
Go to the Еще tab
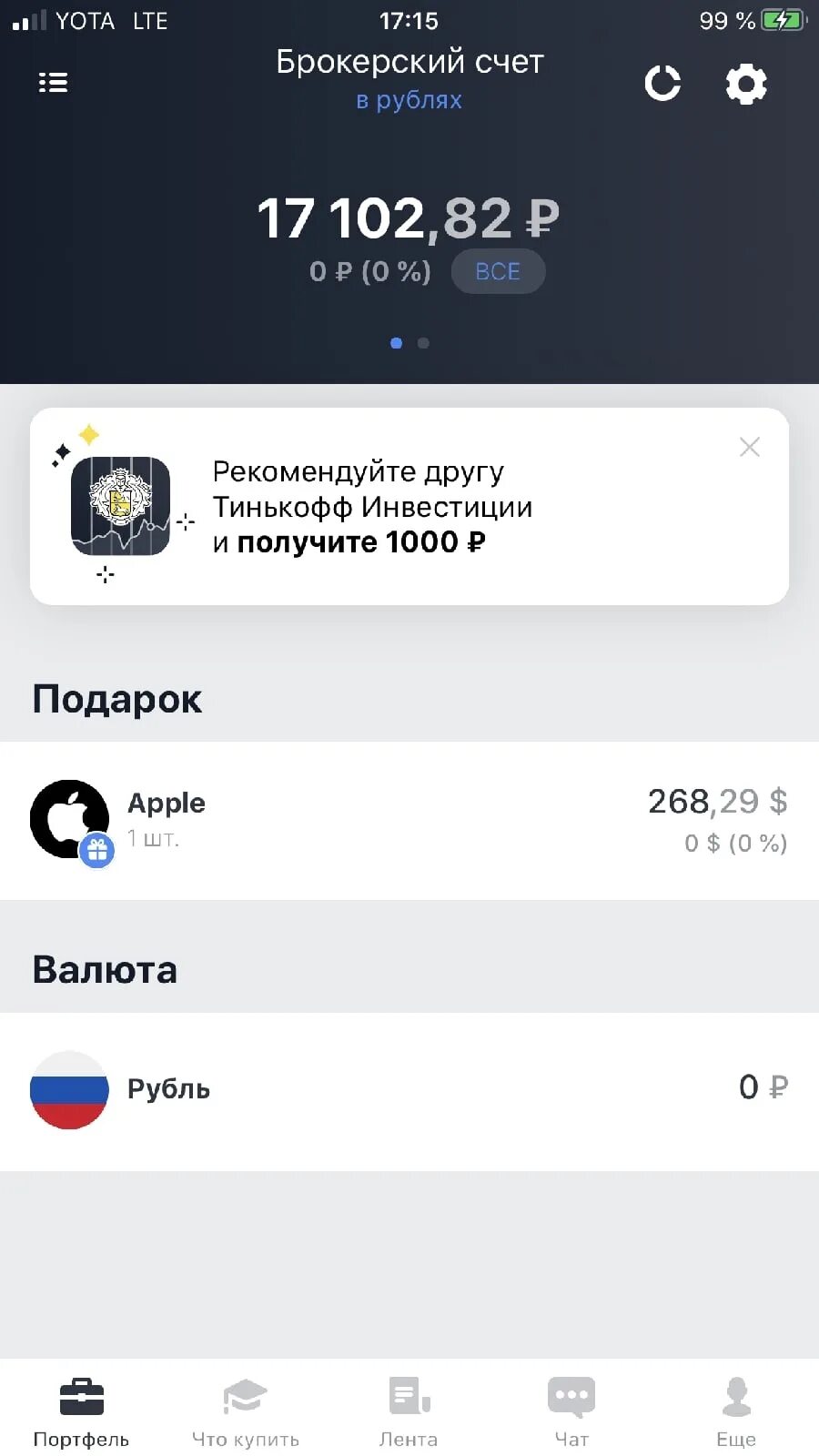tap(735, 1412)
